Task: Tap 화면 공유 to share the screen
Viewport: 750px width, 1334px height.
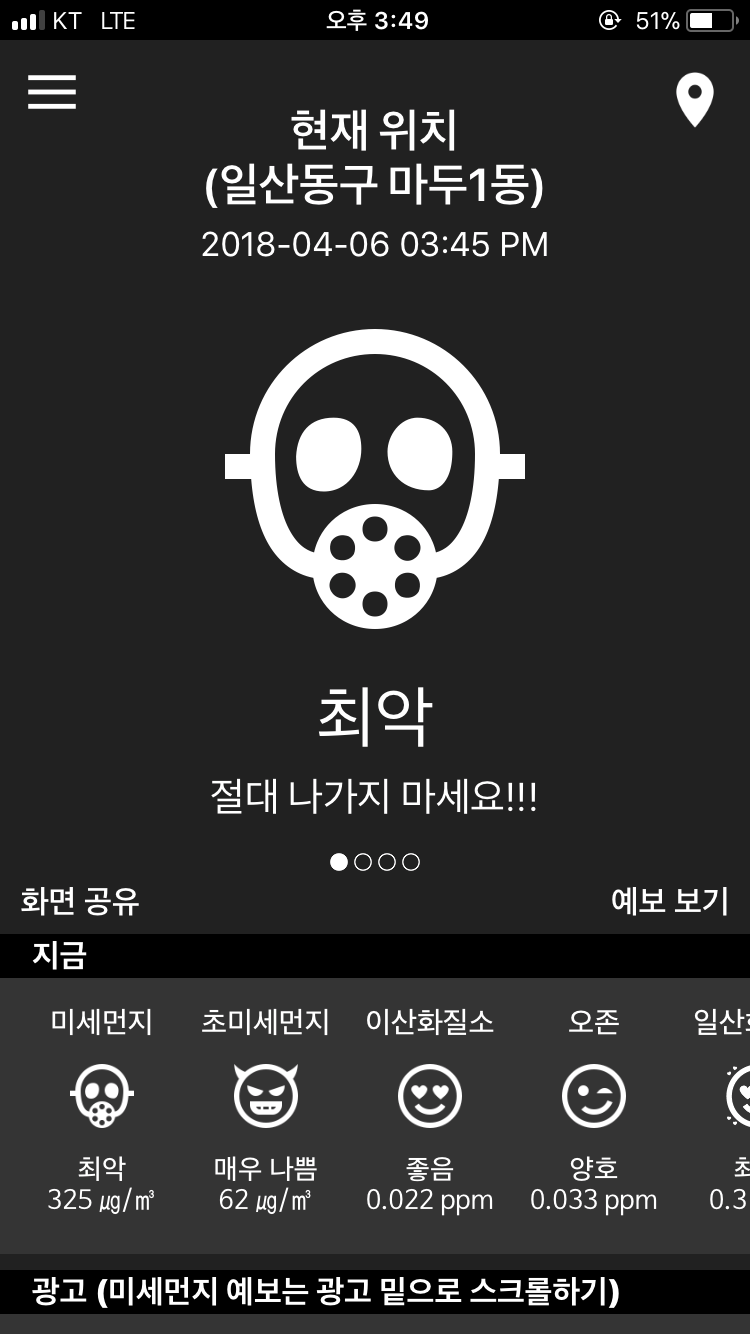Action: pos(80,901)
